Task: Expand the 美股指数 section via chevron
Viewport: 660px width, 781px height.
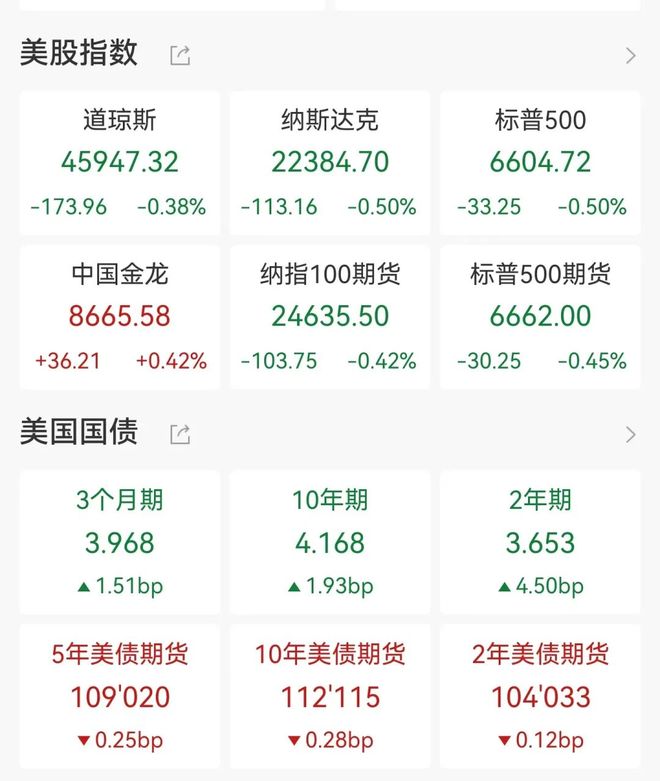Action: coord(630,55)
